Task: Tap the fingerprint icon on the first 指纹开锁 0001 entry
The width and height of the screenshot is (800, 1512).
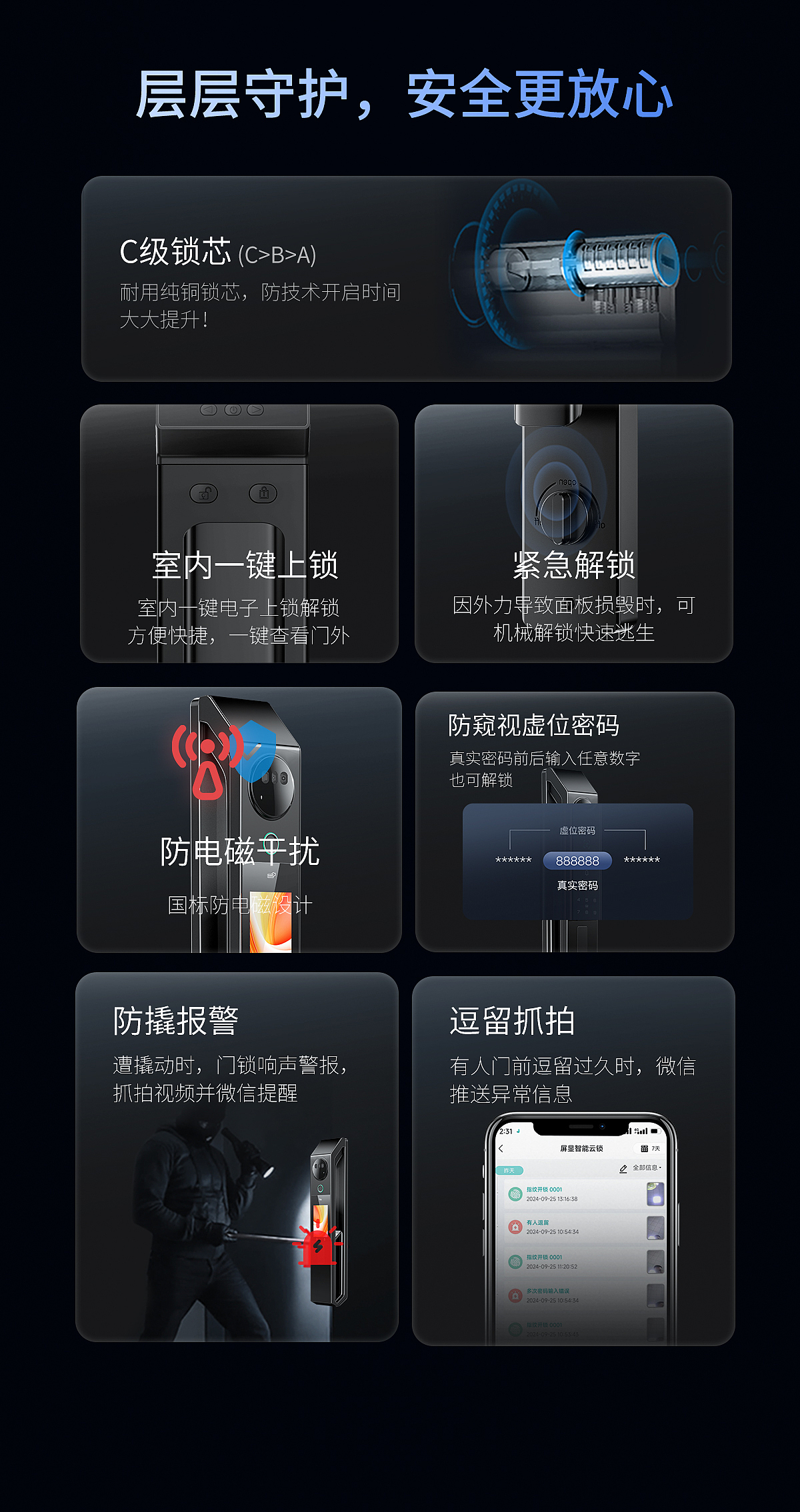Action: 515,1194
